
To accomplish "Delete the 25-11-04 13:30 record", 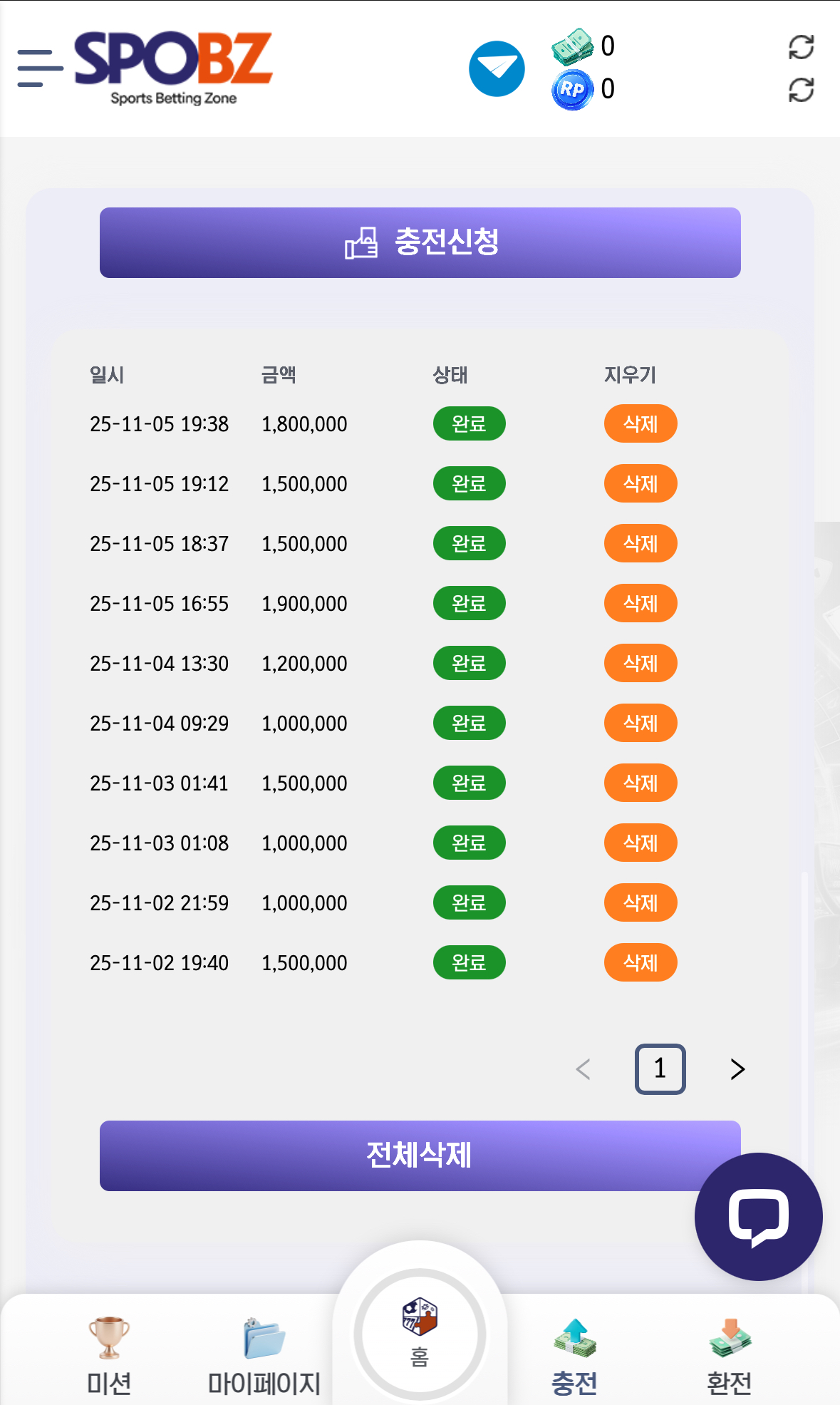I will (x=640, y=664).
